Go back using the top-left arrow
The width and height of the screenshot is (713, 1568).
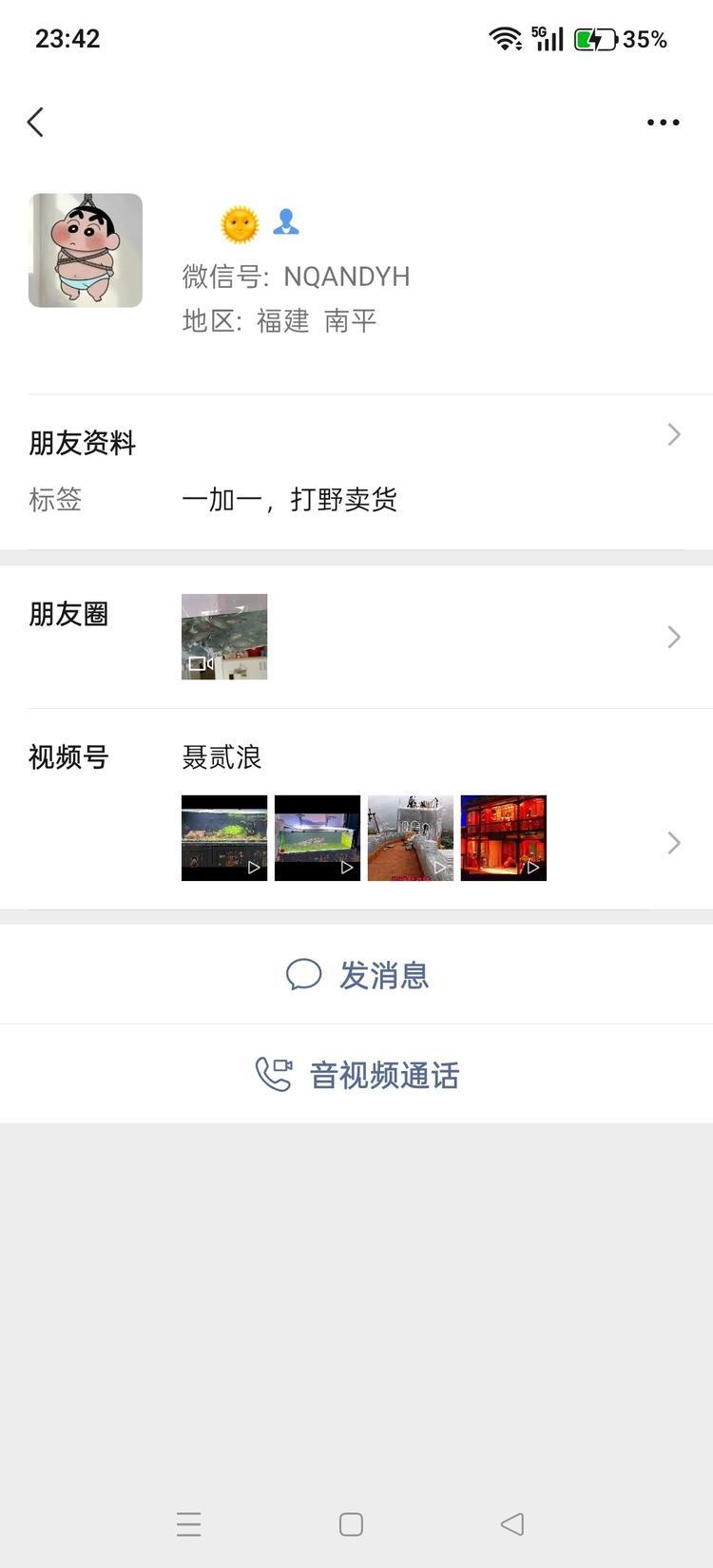click(x=36, y=122)
